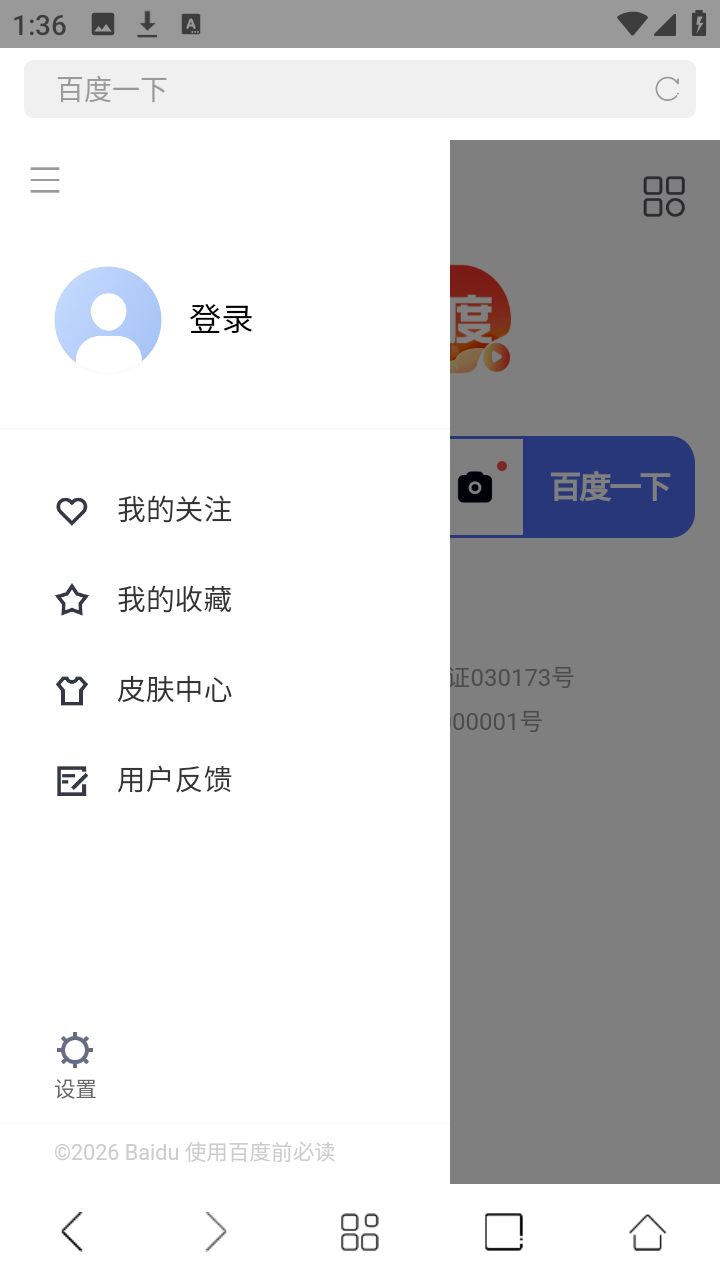Close the sidebar with the hamburger icon
The width and height of the screenshot is (720, 1280).
click(x=45, y=180)
